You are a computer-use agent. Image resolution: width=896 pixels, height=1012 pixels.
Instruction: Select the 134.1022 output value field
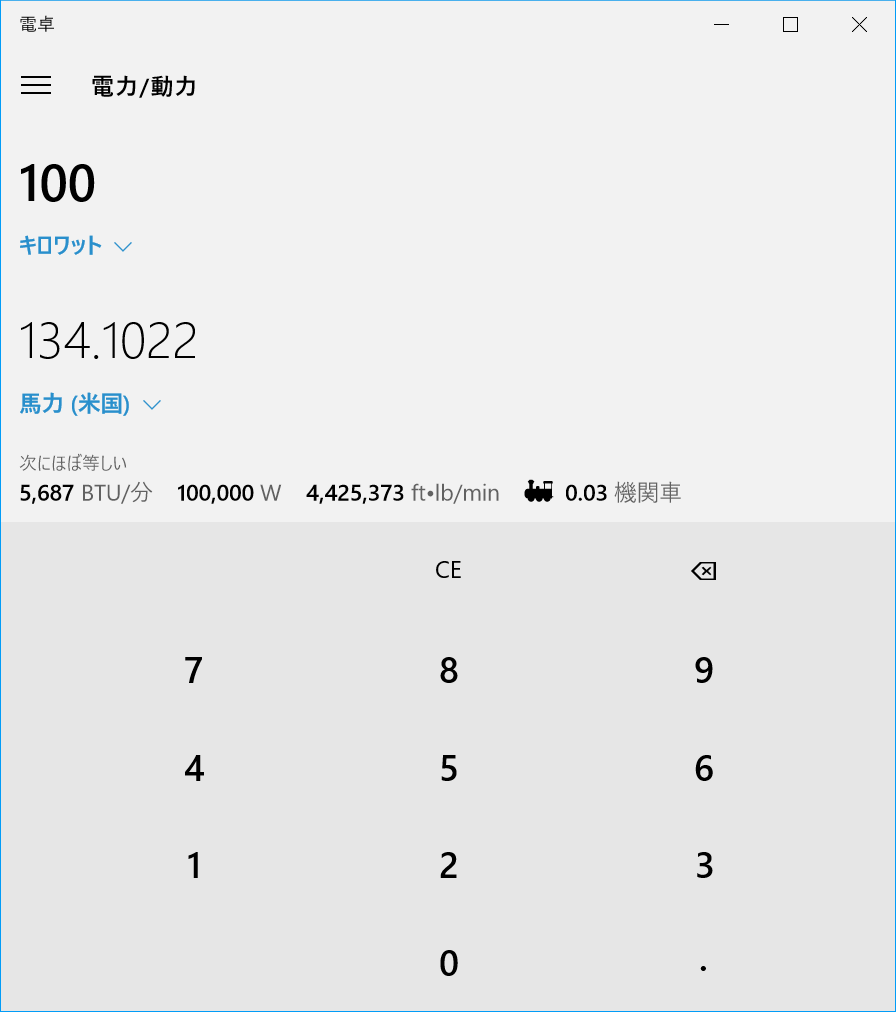(x=108, y=342)
